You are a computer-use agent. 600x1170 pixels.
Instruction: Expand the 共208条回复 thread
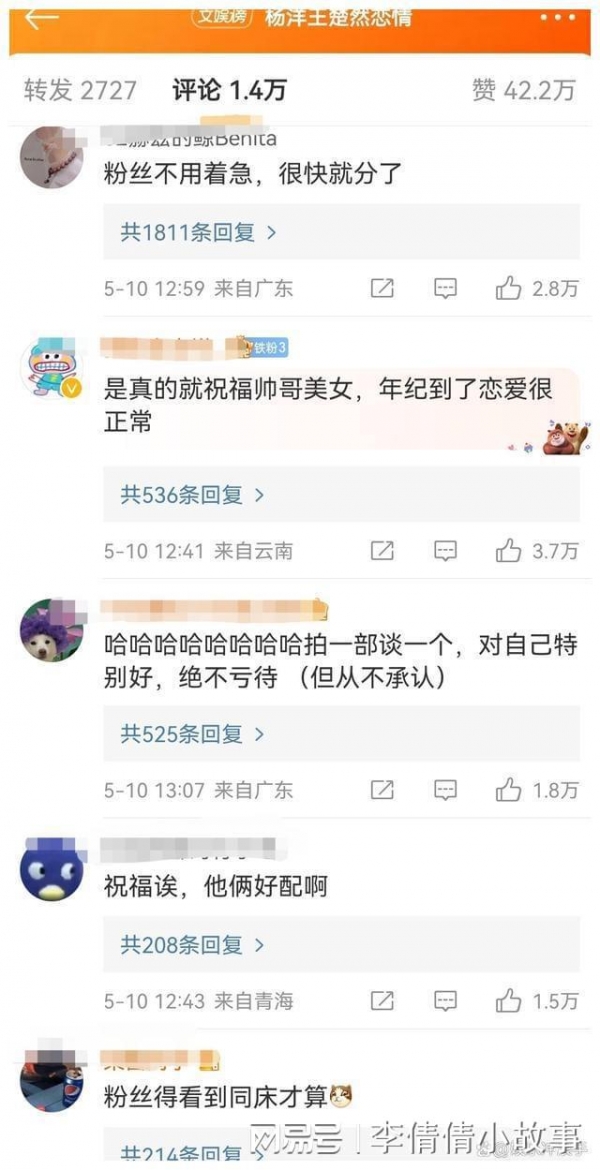[192, 944]
